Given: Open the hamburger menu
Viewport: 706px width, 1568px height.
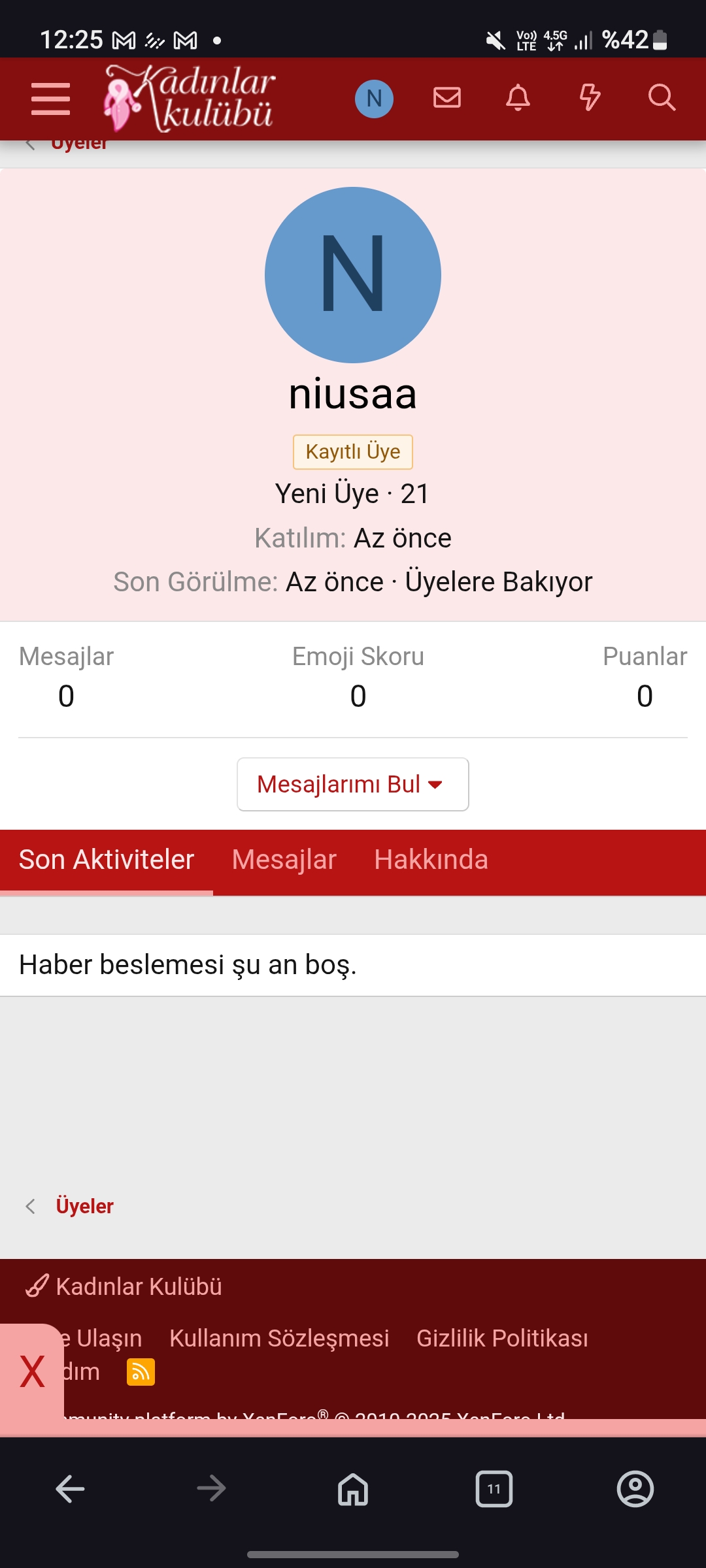Looking at the screenshot, I should [50, 99].
